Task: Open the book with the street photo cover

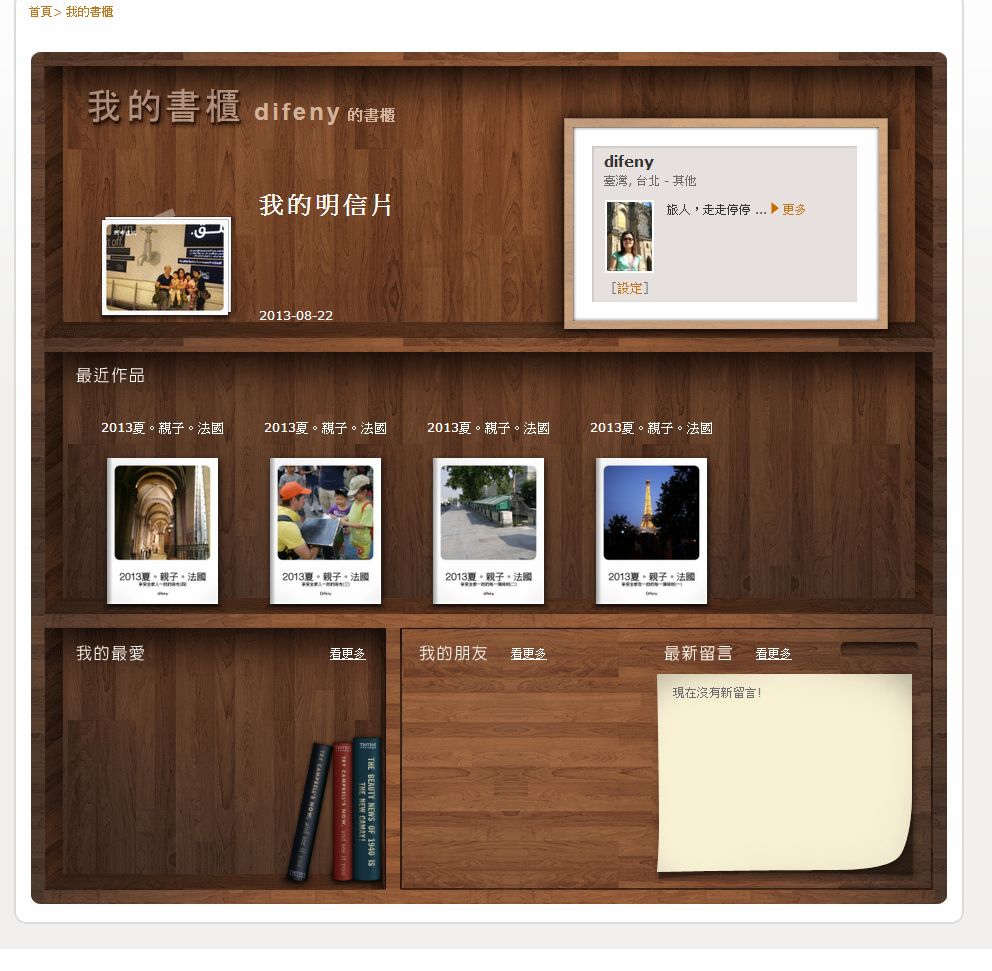Action: (488, 530)
